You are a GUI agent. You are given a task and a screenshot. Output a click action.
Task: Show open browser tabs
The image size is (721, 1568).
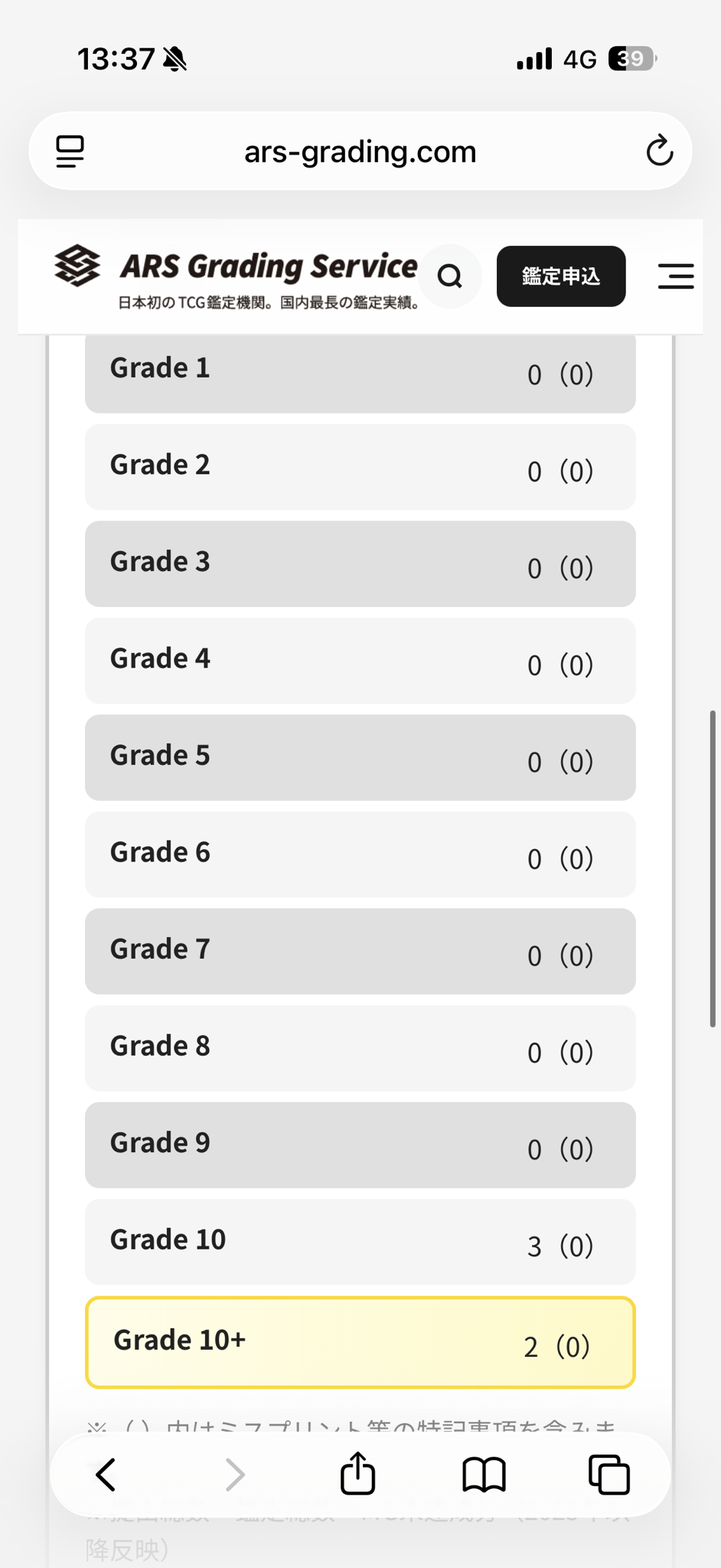609,1475
